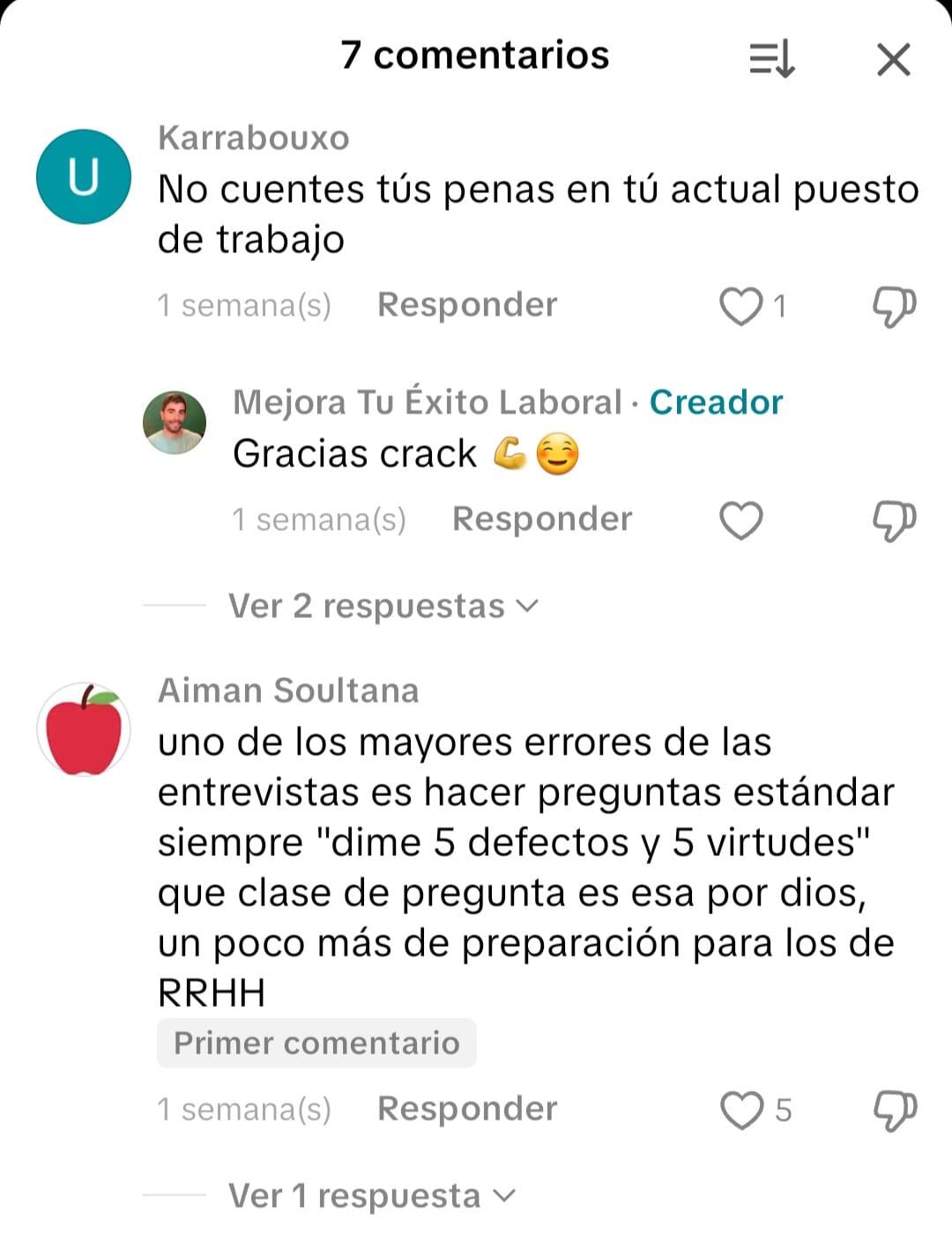The height and width of the screenshot is (1243, 952).
Task: Like Aiman Soultana's comment heart icon
Action: click(x=740, y=1108)
